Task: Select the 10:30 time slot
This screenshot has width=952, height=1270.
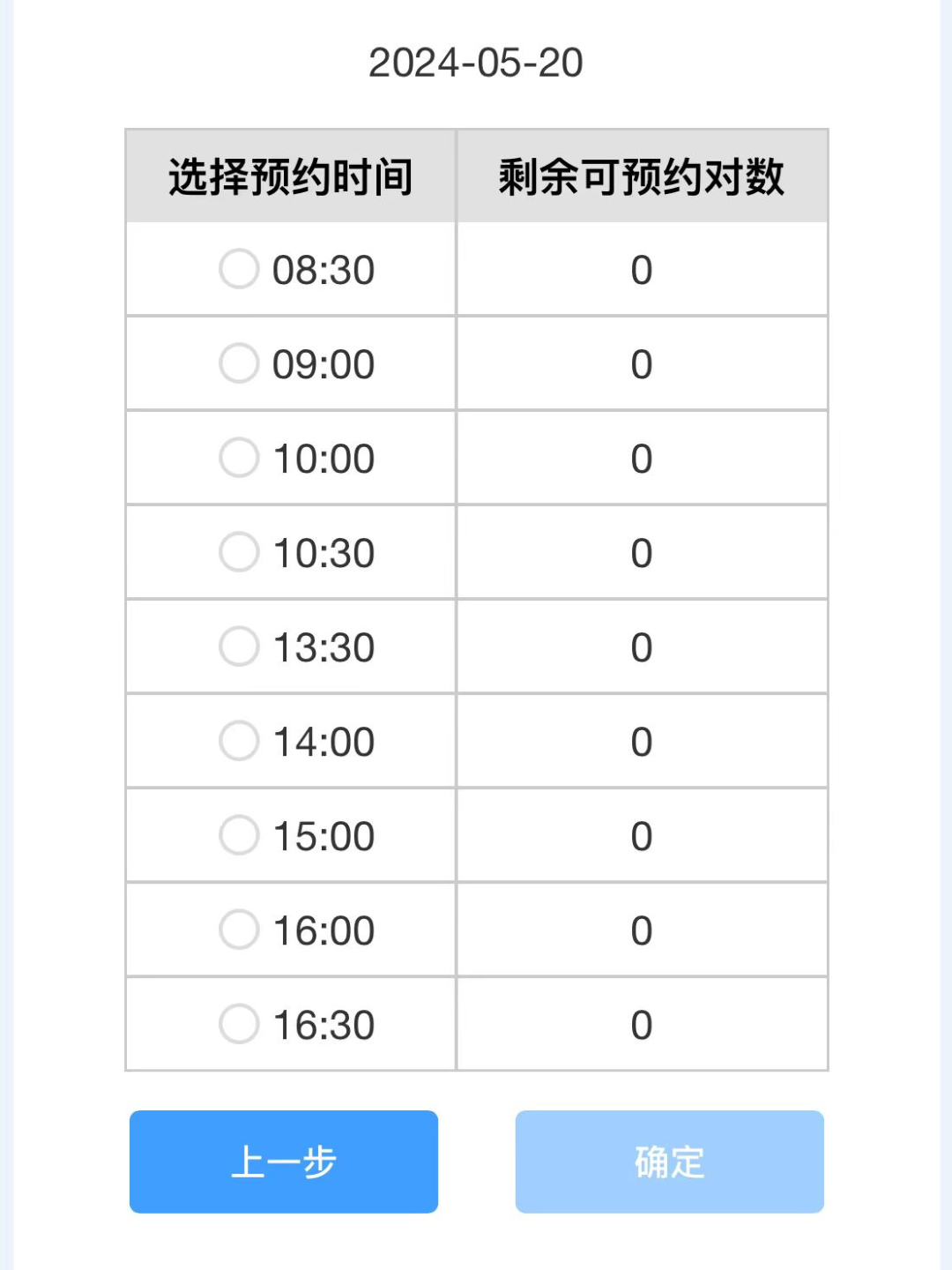Action: (x=239, y=552)
